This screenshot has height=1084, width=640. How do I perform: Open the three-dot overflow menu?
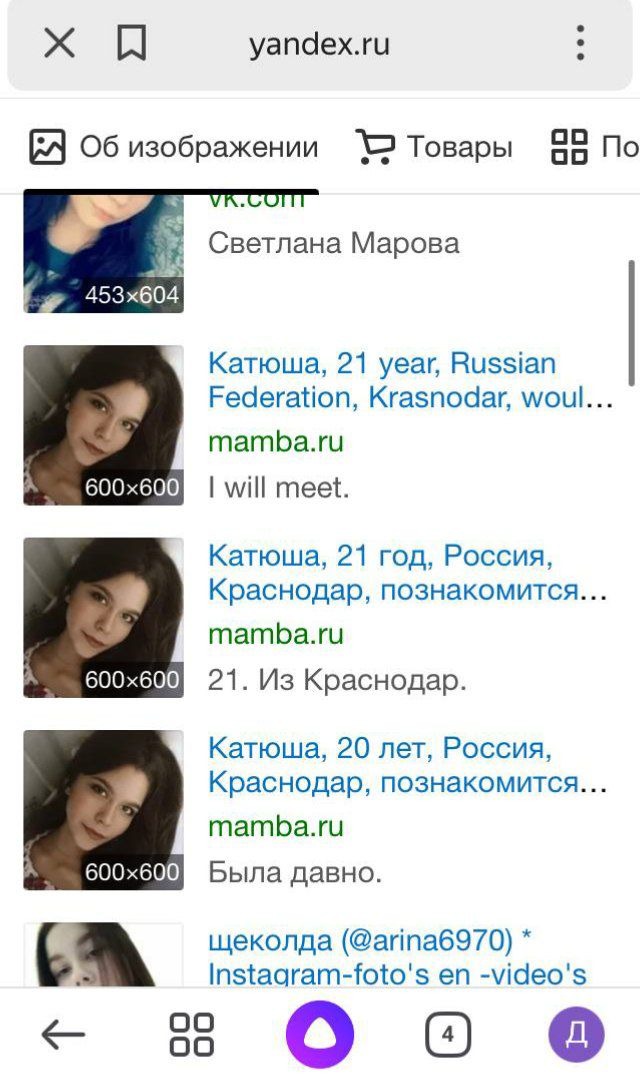580,44
